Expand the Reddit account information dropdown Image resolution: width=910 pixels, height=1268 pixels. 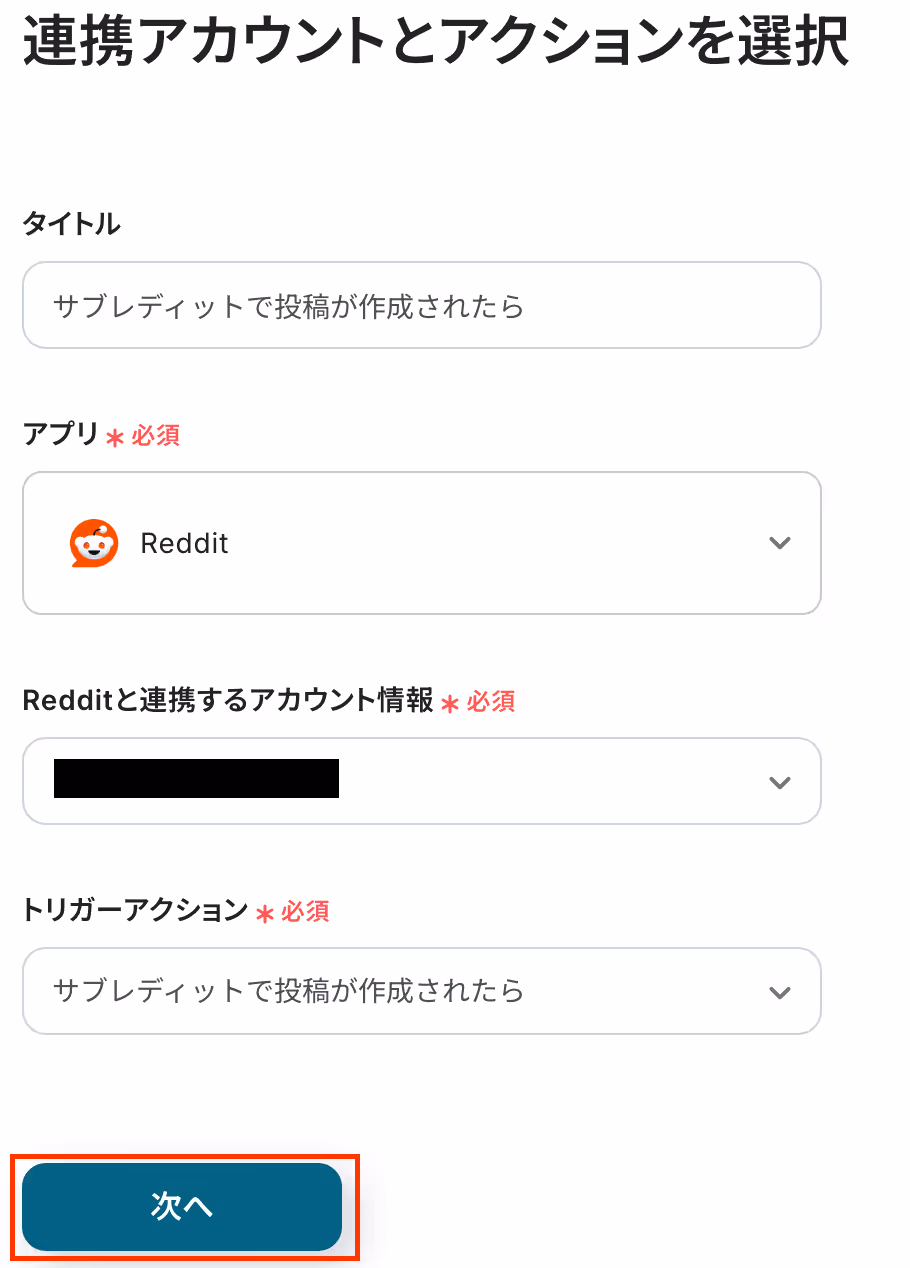(x=421, y=781)
